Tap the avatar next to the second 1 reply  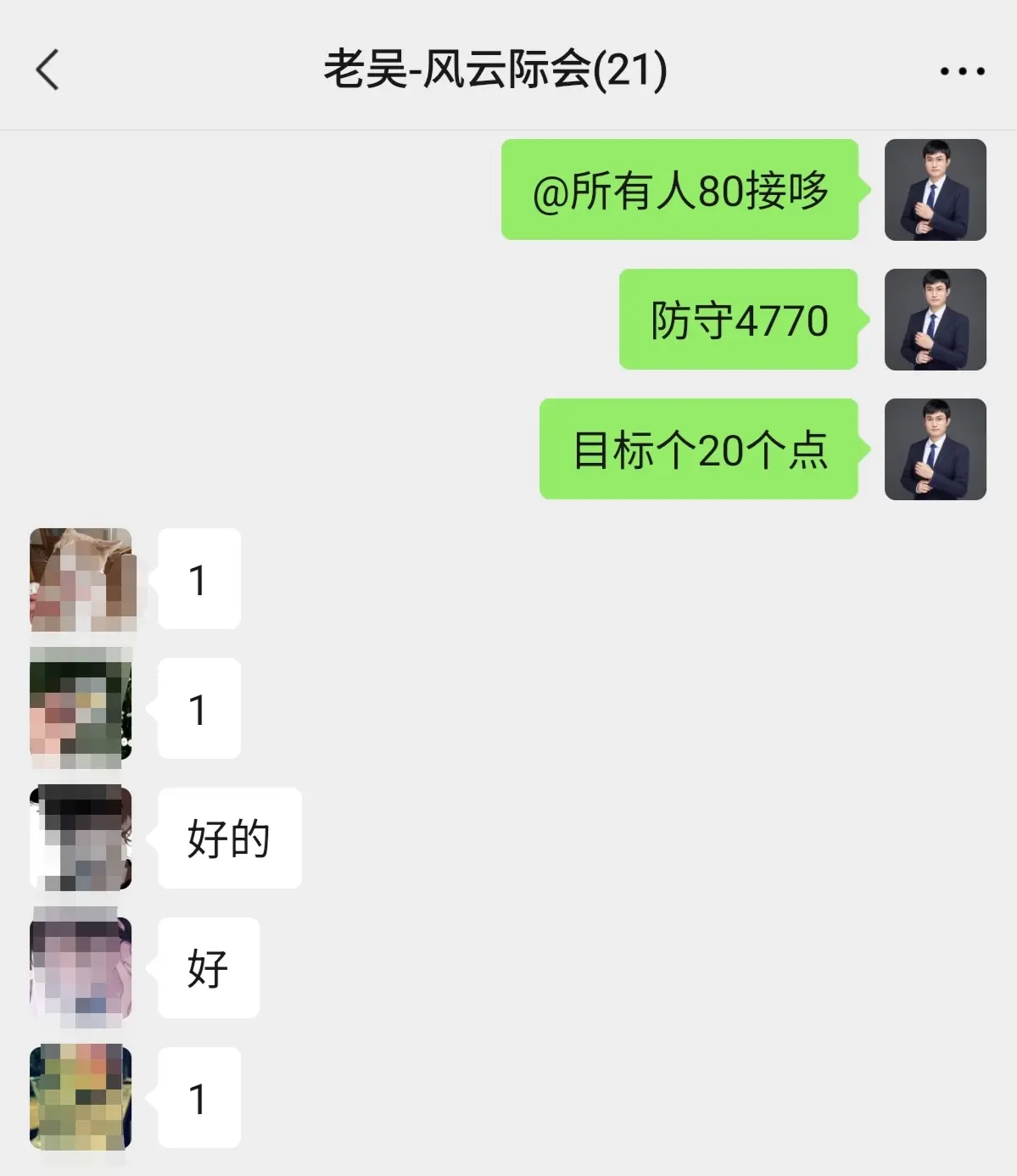[82, 709]
